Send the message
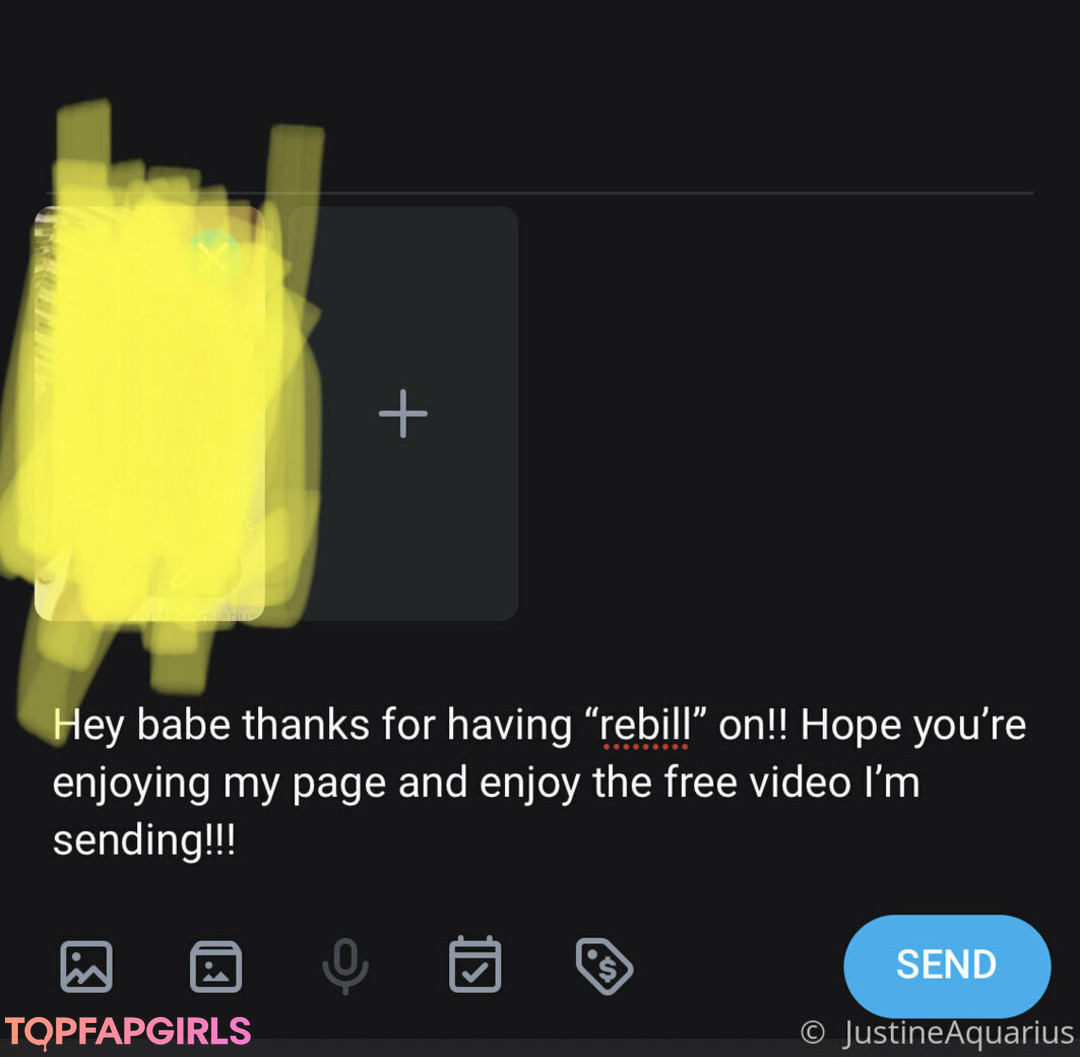The image size is (1080, 1057). [x=946, y=965]
